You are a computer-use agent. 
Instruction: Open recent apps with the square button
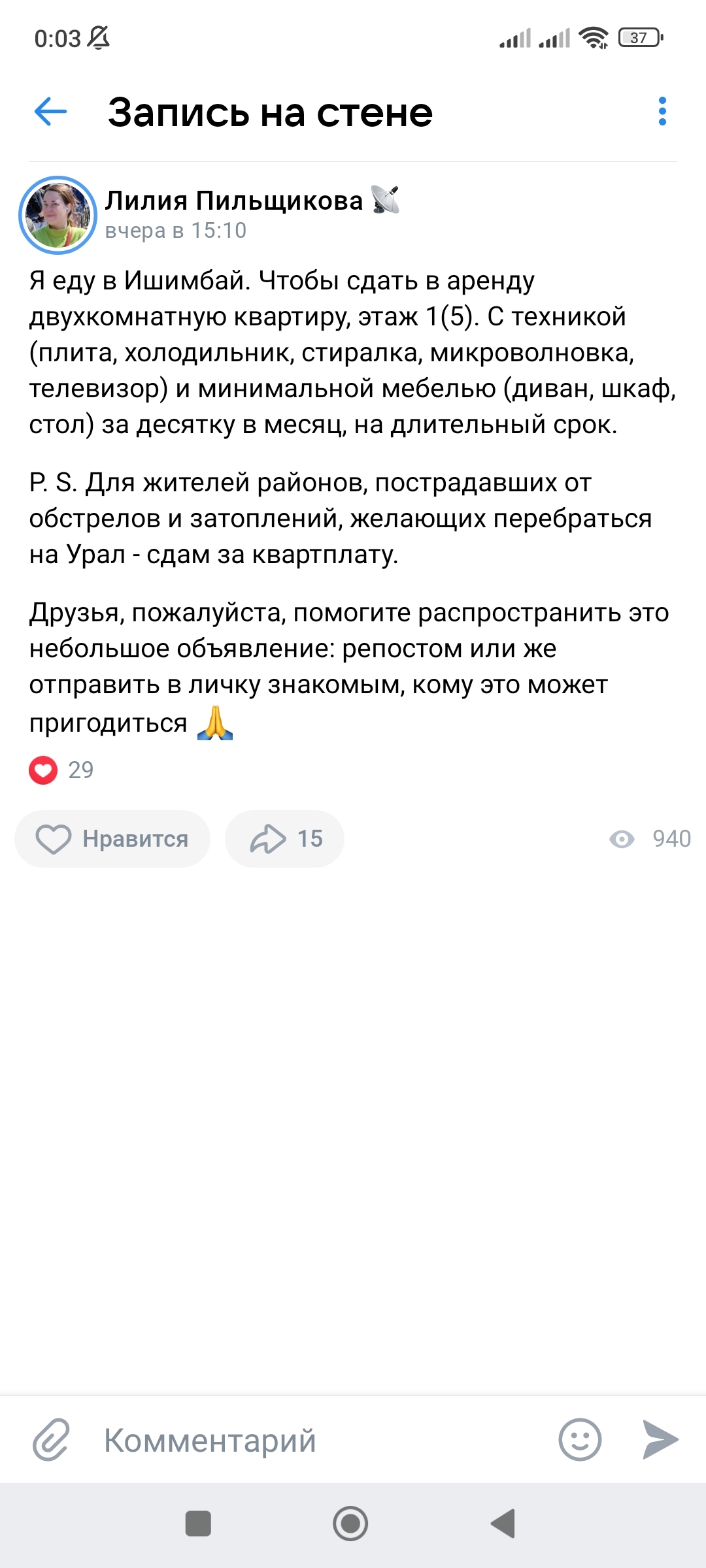tap(198, 1524)
